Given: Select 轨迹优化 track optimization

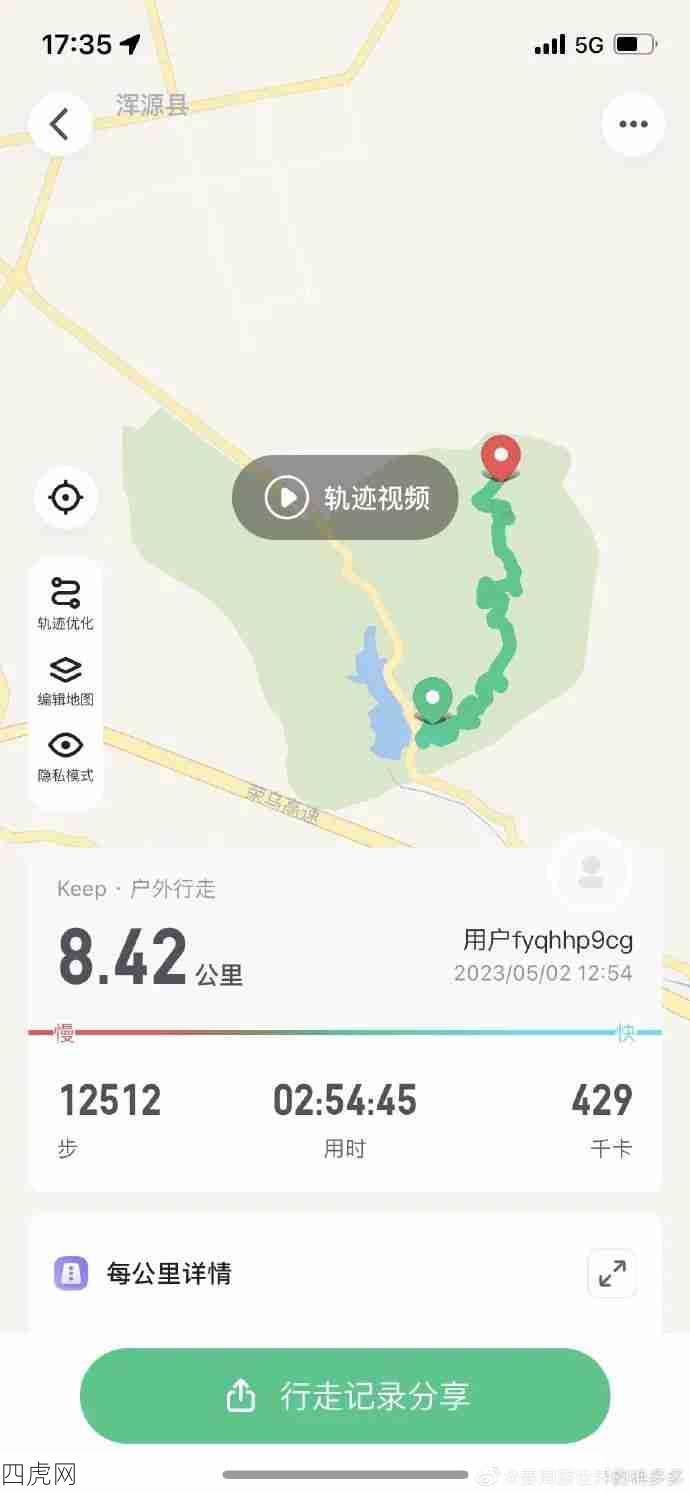Looking at the screenshot, I should click(66, 604).
